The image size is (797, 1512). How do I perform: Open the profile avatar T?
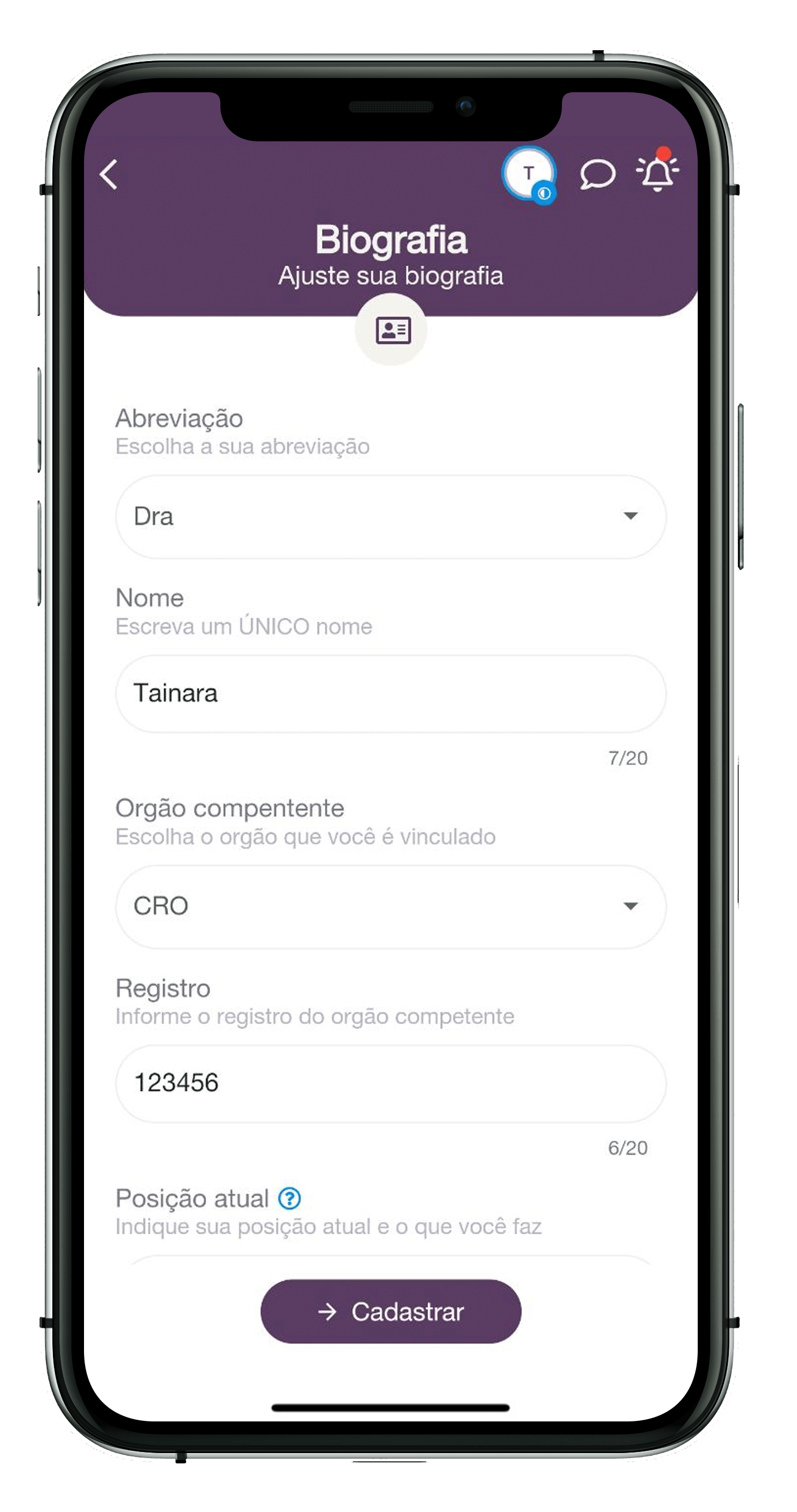coord(528,174)
